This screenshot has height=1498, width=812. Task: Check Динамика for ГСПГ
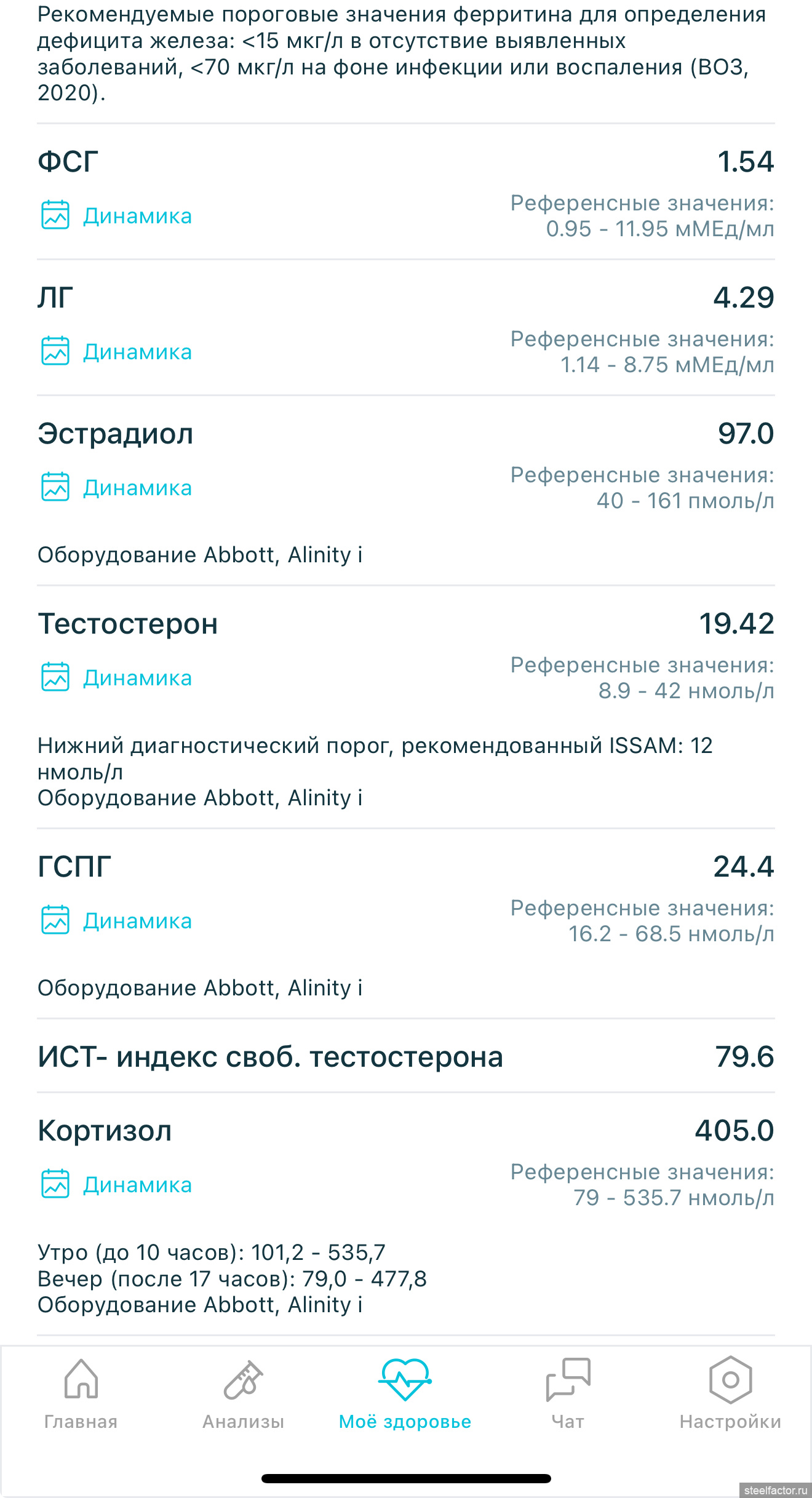[x=117, y=921]
